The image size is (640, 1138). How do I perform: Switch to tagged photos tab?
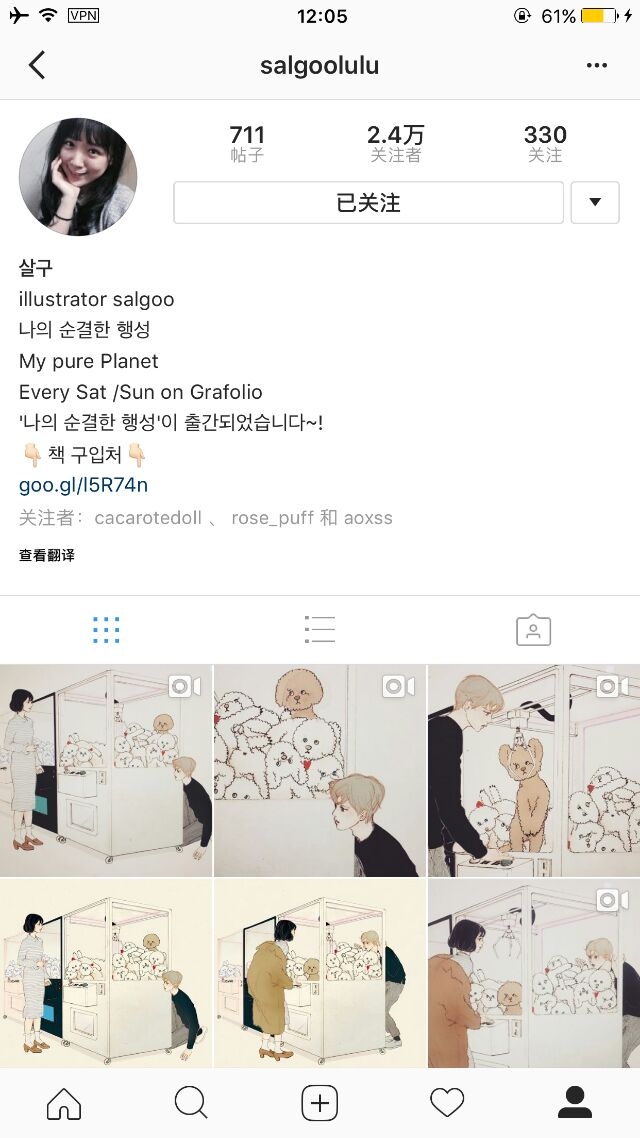point(533,630)
